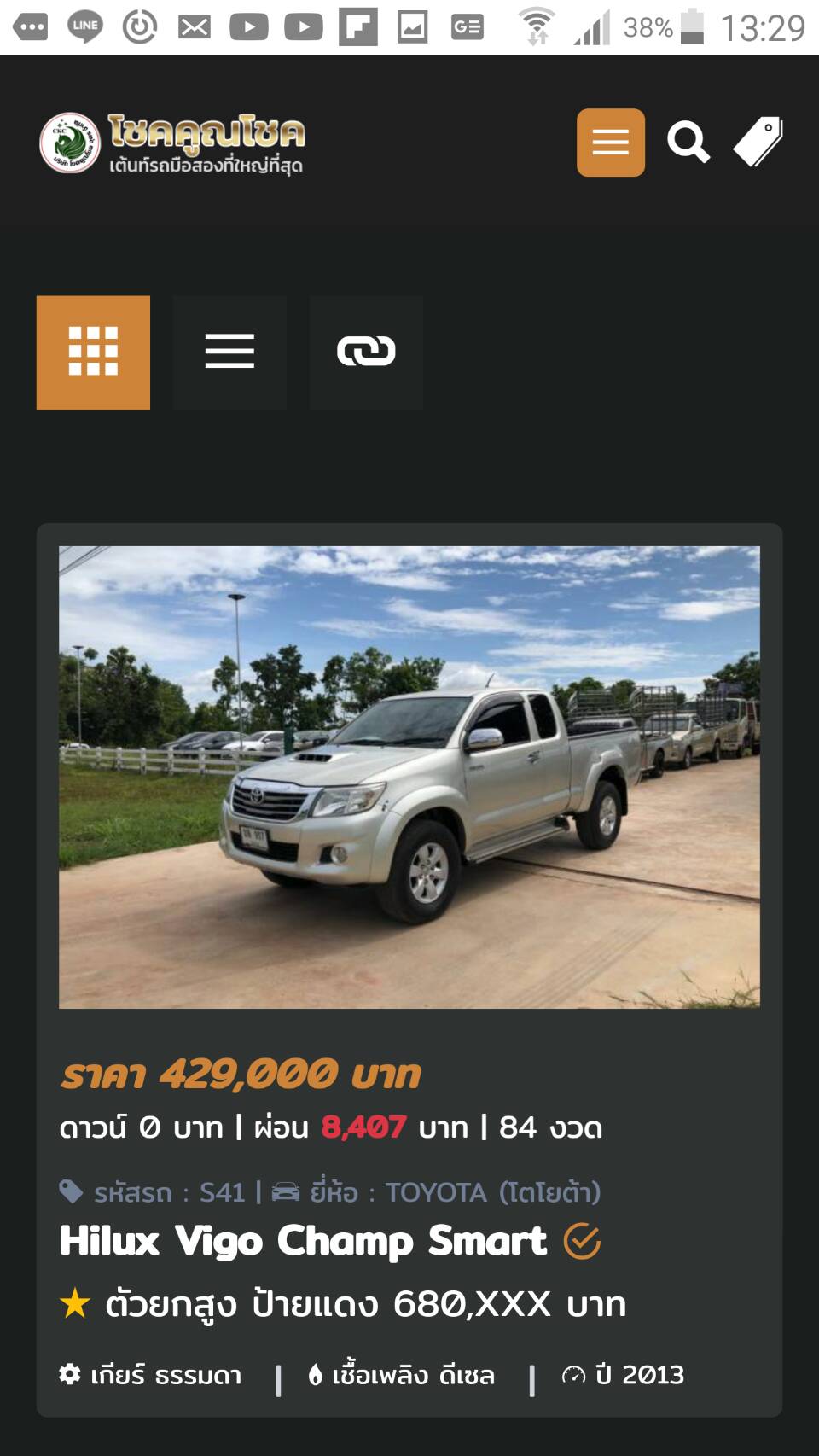Switch to grid view layout
The width and height of the screenshot is (819, 1456).
point(93,352)
